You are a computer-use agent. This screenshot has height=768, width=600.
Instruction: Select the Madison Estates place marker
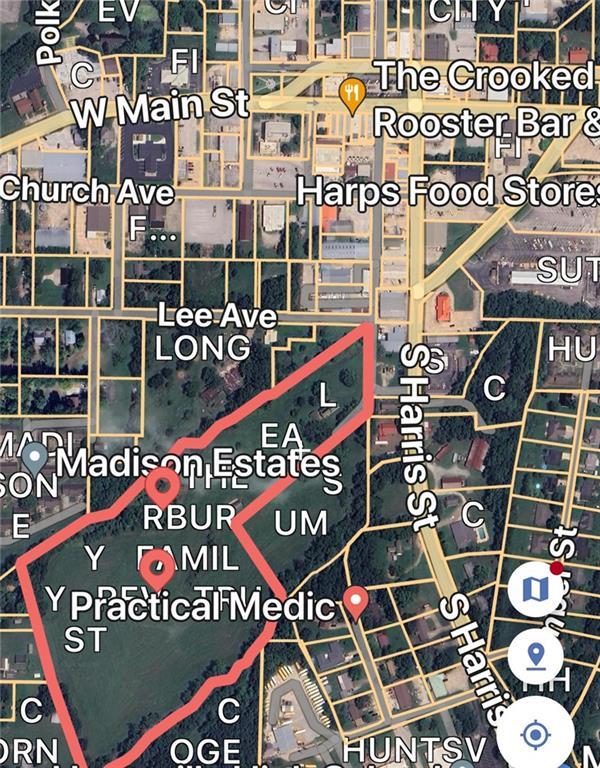37,460
